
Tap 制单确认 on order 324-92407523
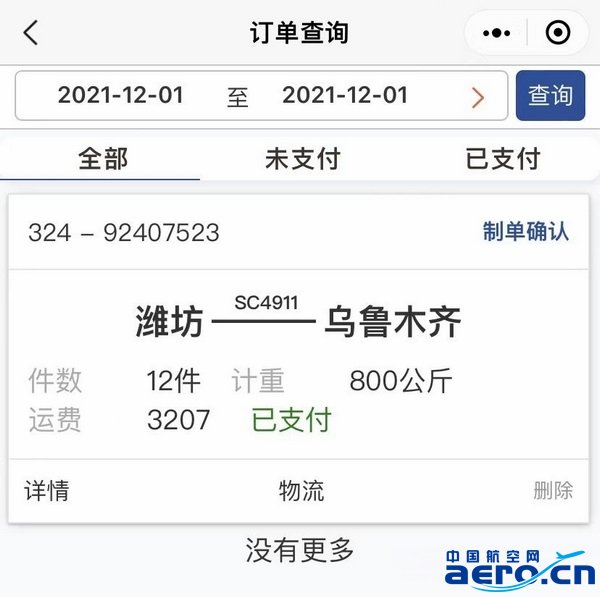click(525, 232)
